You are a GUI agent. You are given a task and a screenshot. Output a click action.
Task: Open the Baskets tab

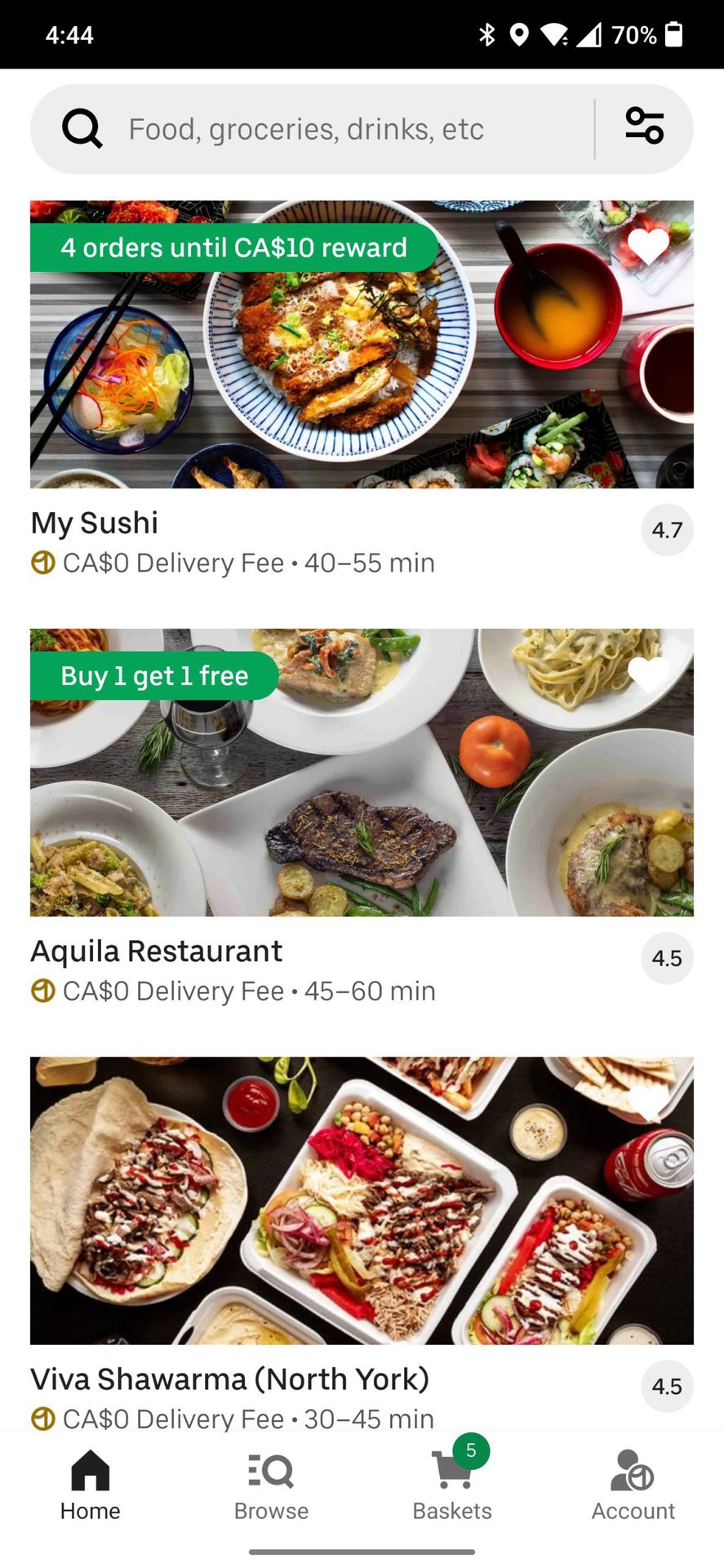[452, 1486]
